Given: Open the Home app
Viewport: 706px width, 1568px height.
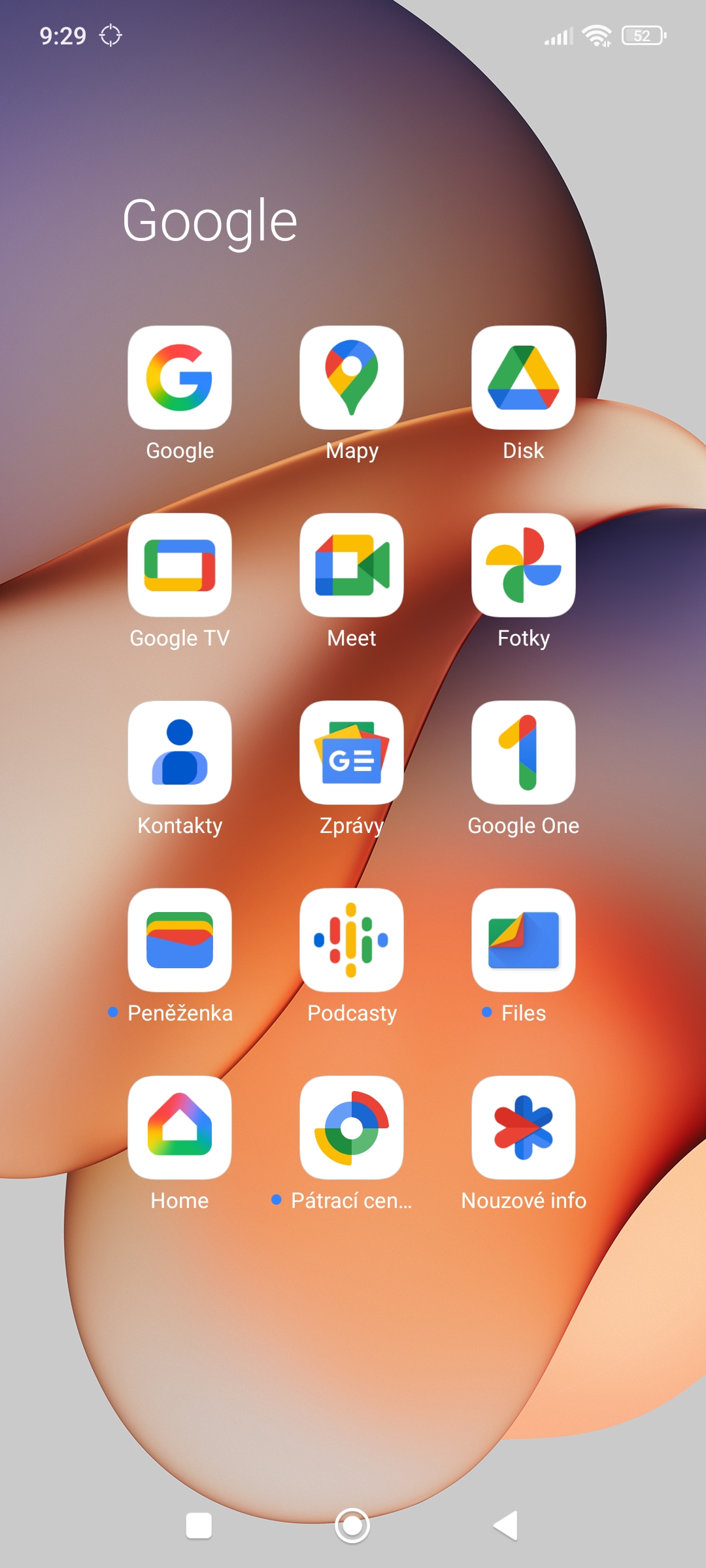Looking at the screenshot, I should pos(180,1128).
